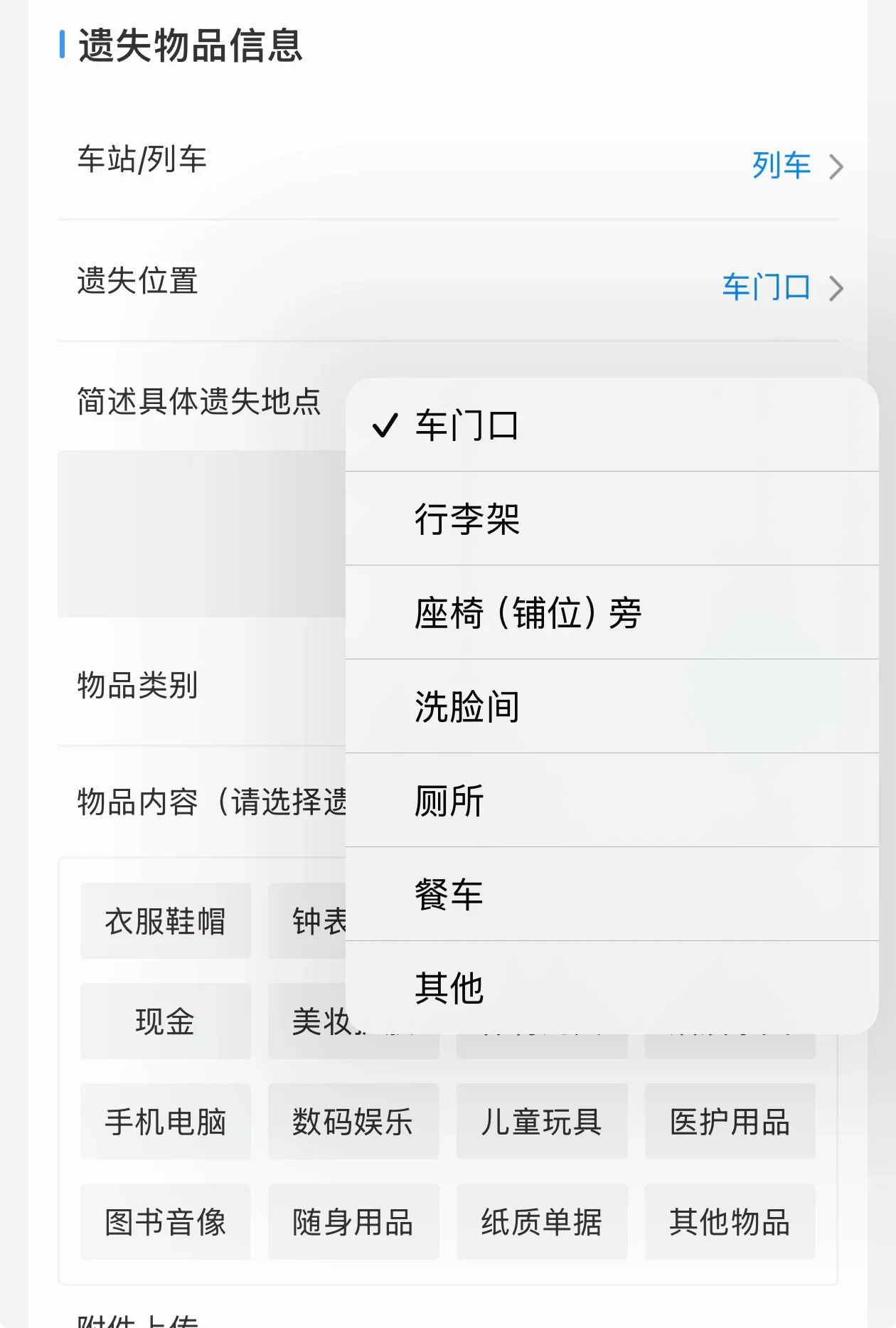Tap the checked 车门口 option
The width and height of the screenshot is (896, 1328).
click(x=612, y=425)
